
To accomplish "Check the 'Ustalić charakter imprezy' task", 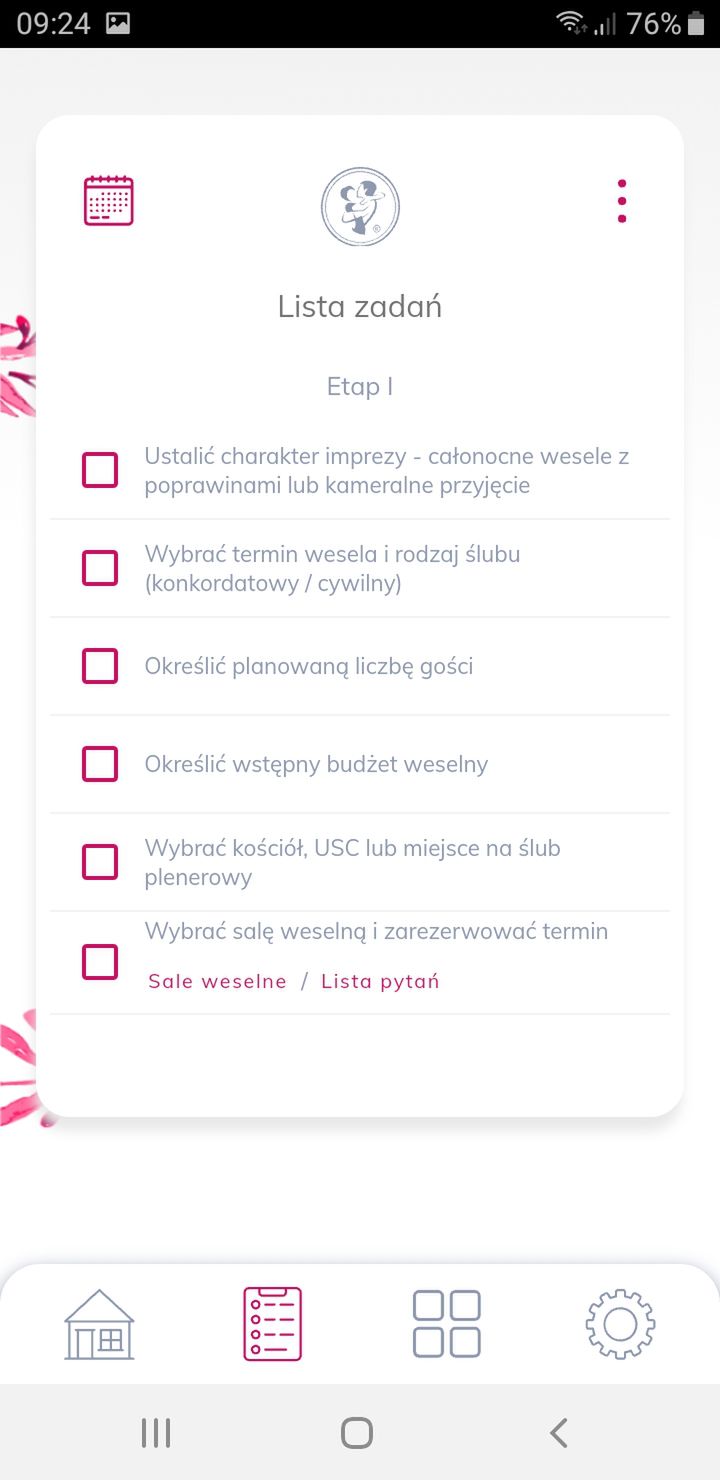I will tap(100, 470).
